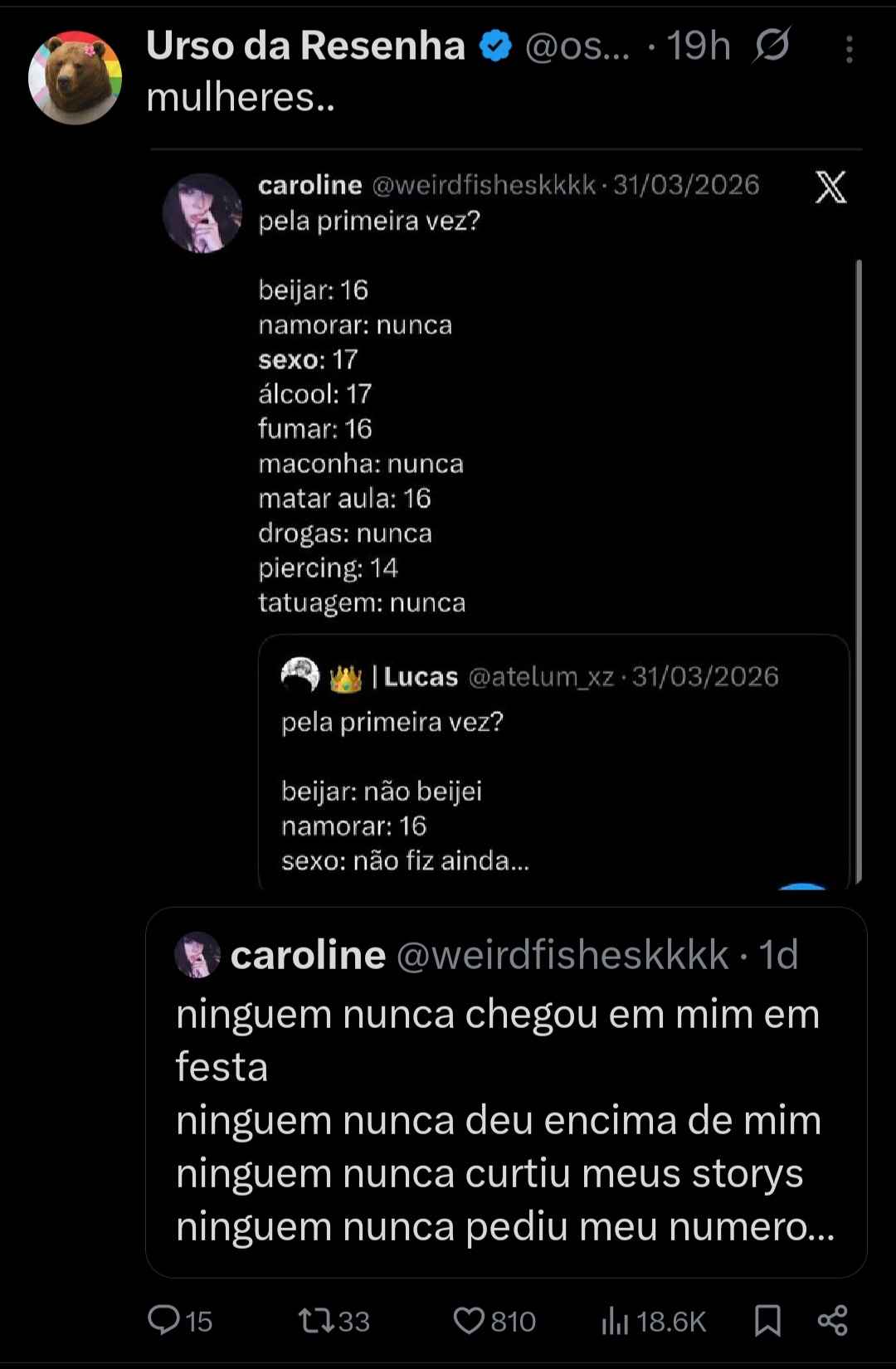The width and height of the screenshot is (896, 1369).
Task: Open caroline's quoted tweet about festa
Action: (x=506, y=1092)
